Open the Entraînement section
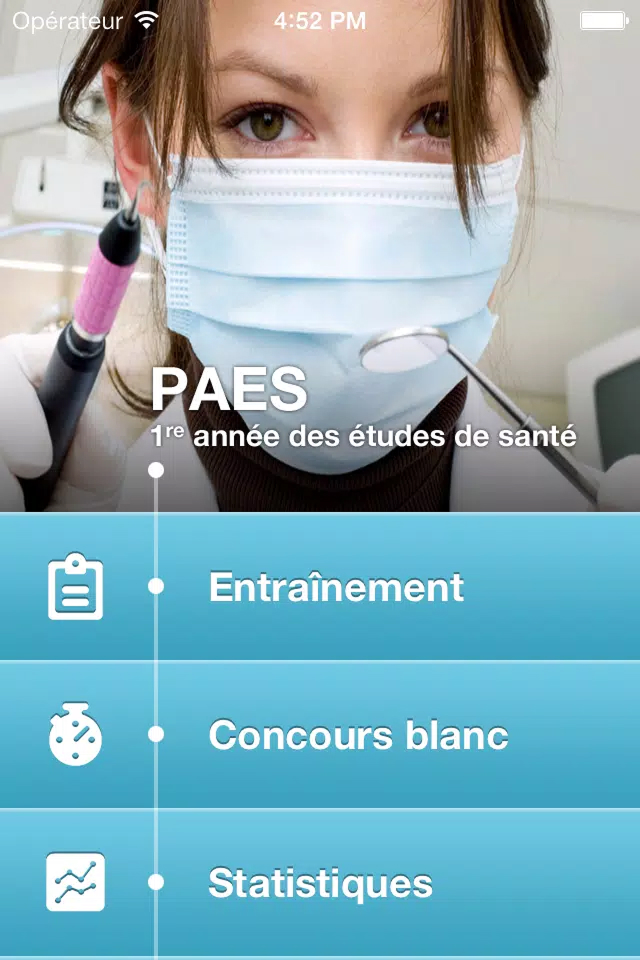This screenshot has width=640, height=960. coord(336,587)
